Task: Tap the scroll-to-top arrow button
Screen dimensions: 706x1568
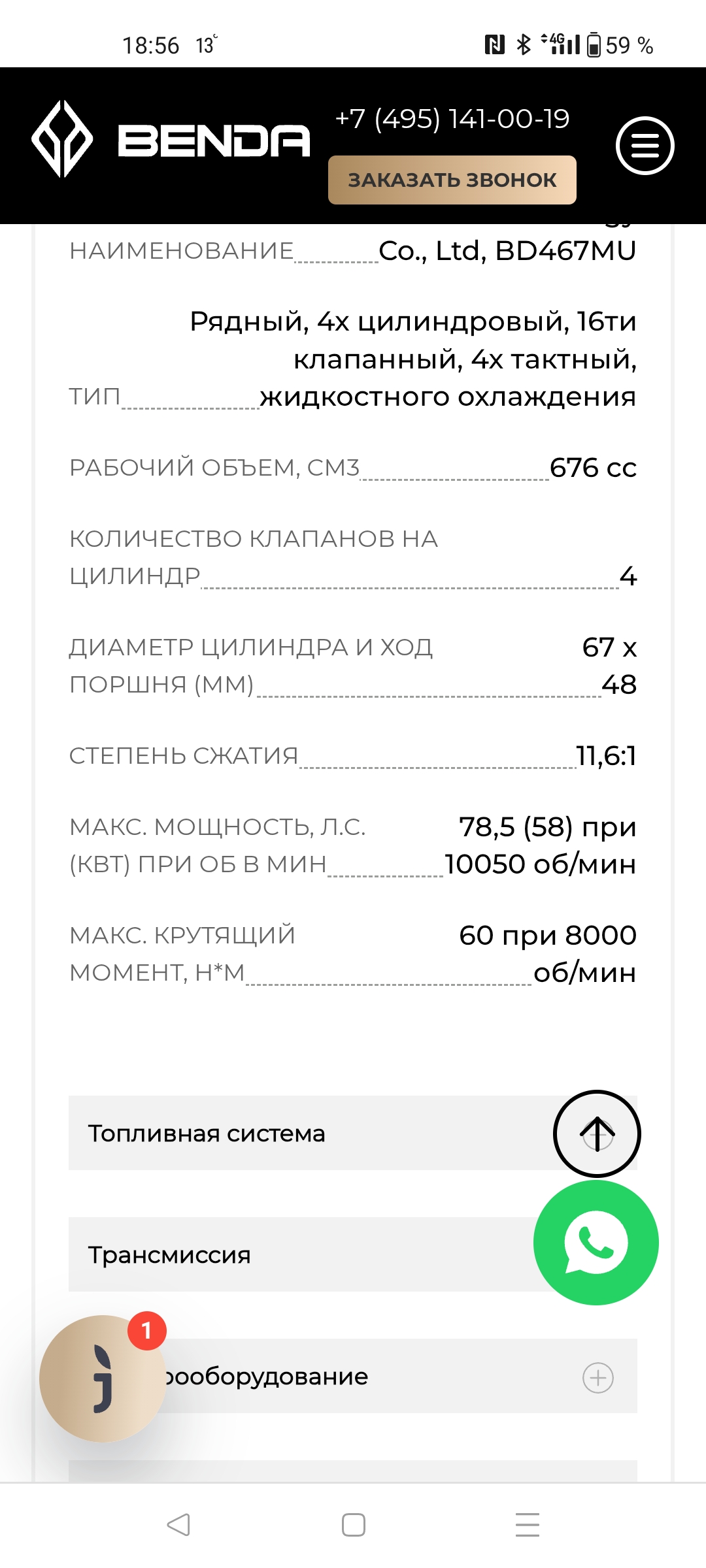Action: click(x=597, y=1134)
